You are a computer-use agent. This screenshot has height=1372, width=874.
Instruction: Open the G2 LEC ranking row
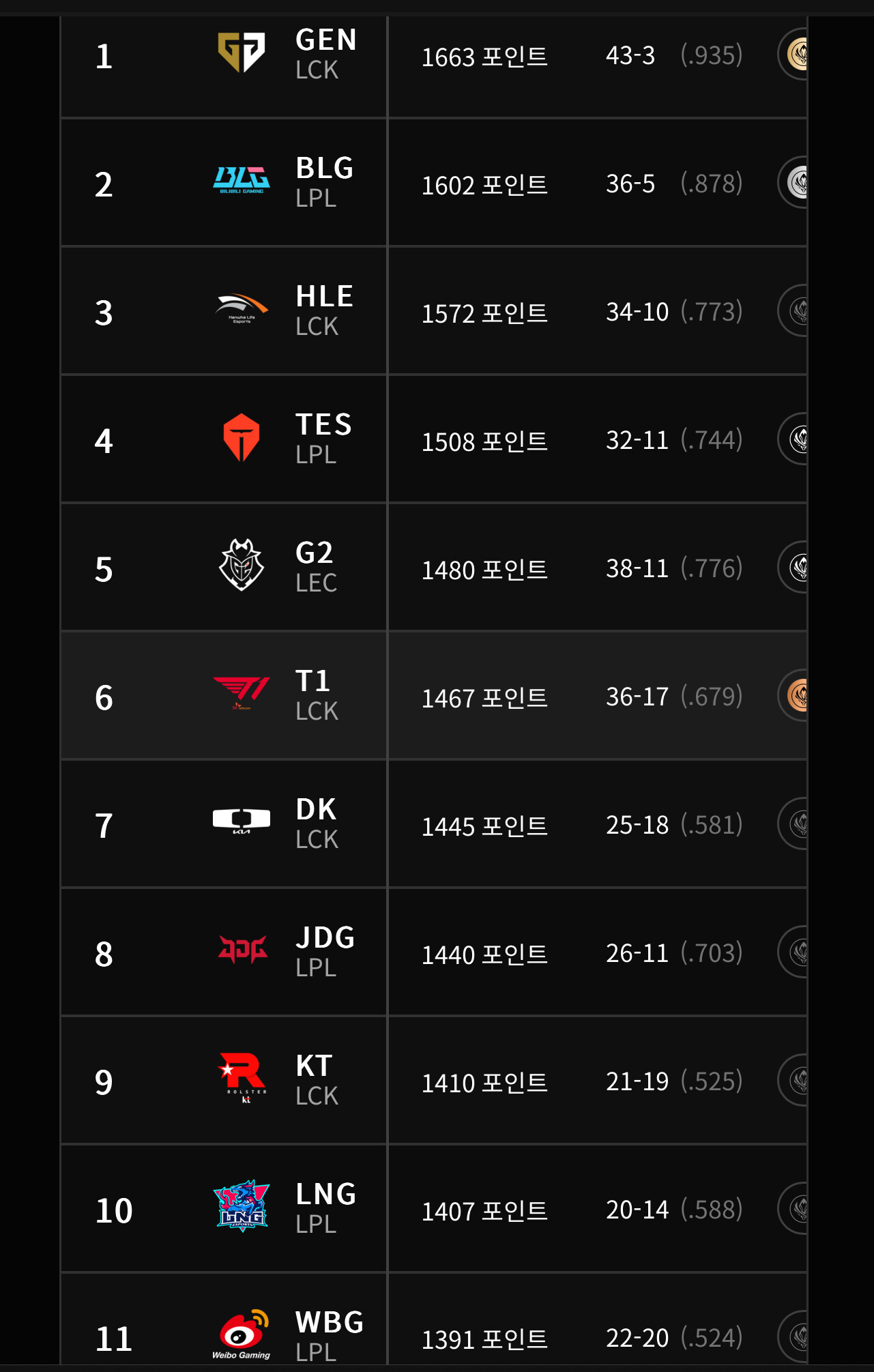pos(434,567)
